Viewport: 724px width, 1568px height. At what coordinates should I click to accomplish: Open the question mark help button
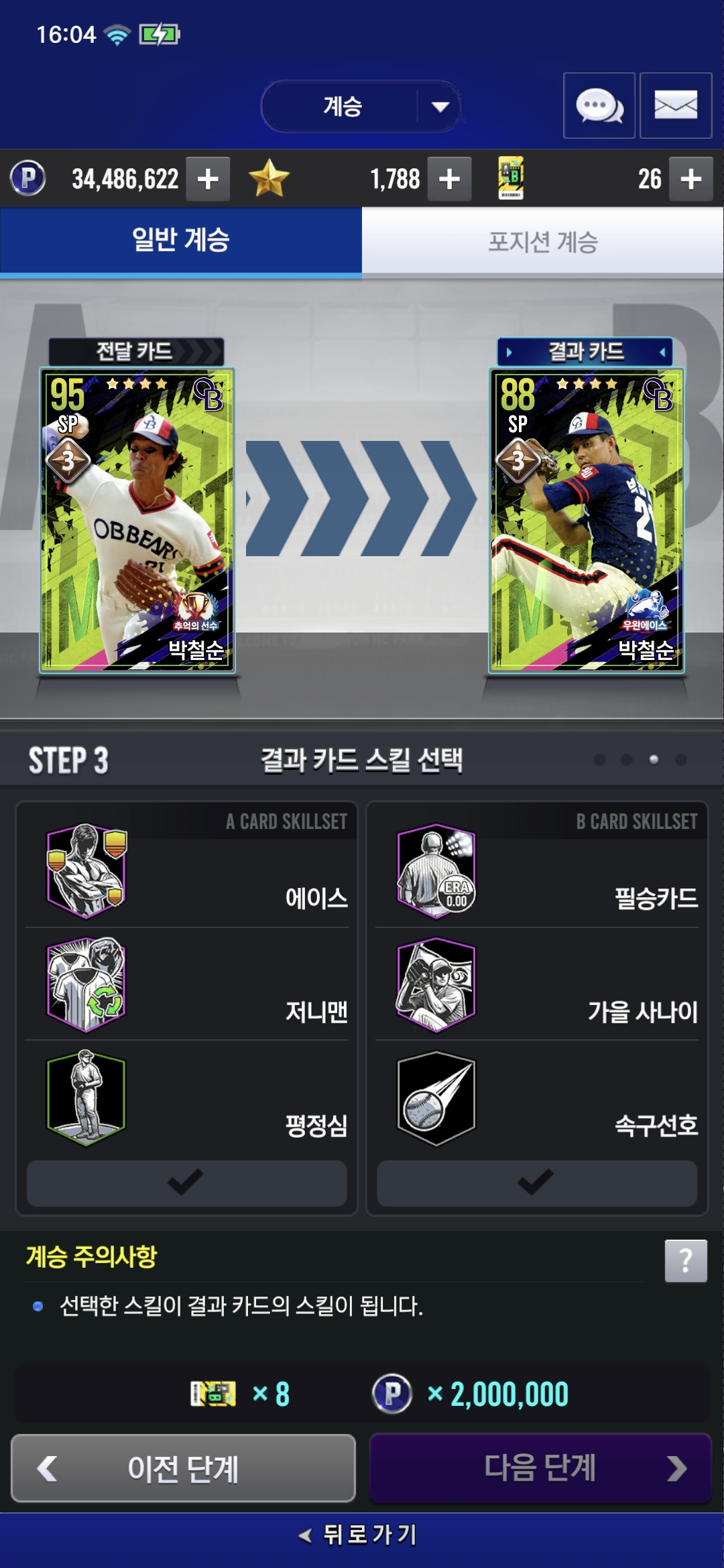click(x=685, y=1260)
